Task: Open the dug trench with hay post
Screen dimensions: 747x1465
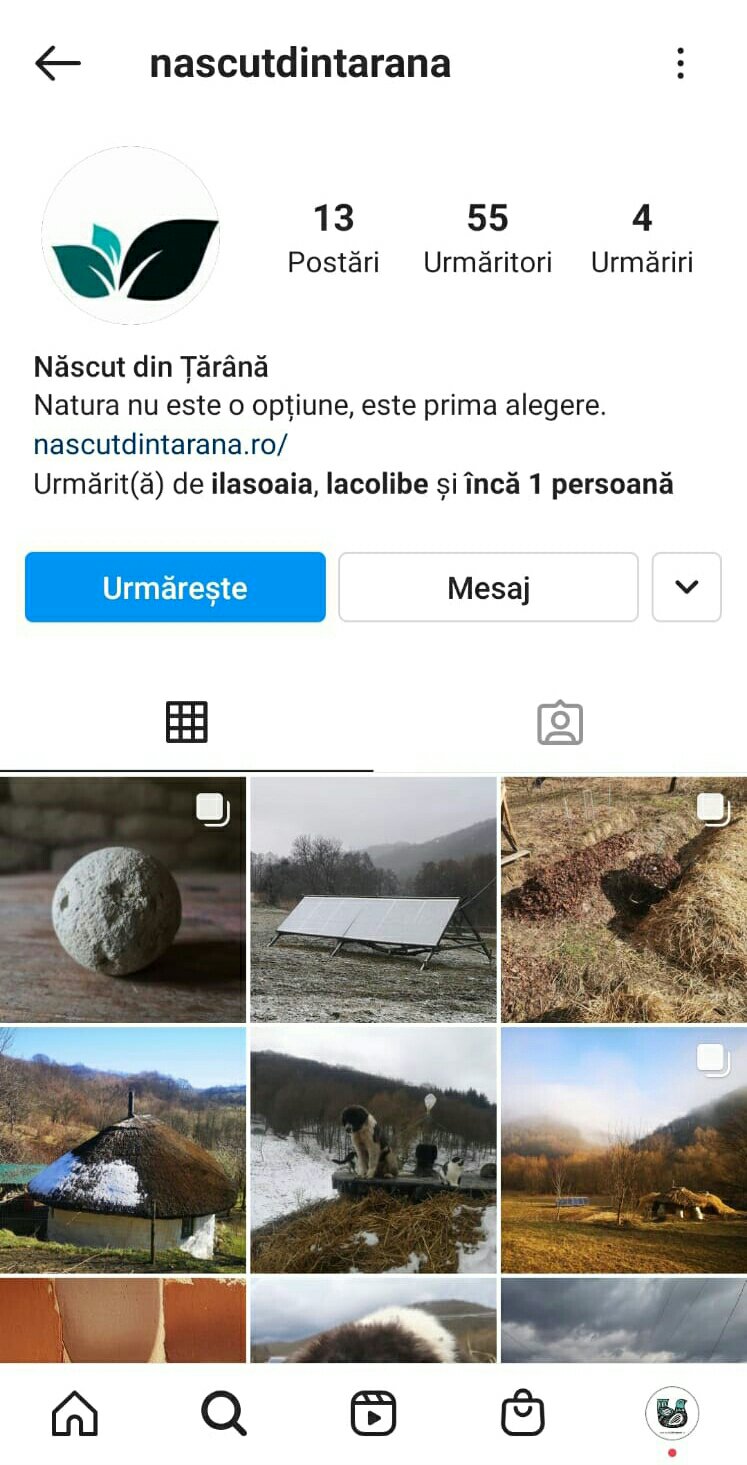Action: tap(624, 899)
